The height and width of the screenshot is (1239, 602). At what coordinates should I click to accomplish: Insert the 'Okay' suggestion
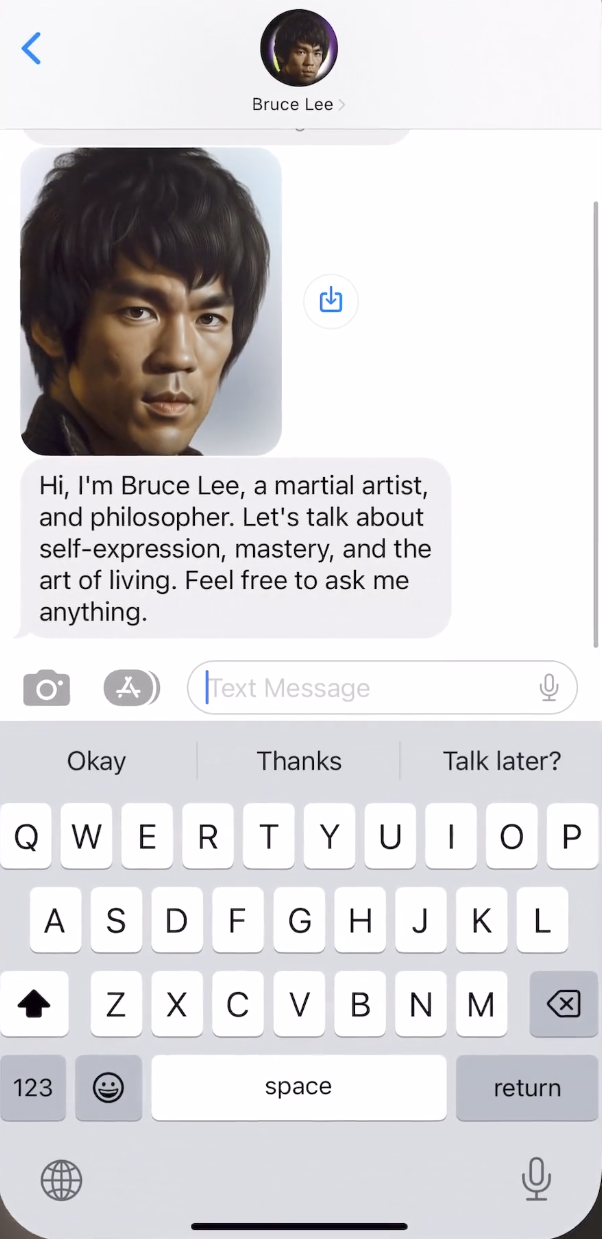96,761
